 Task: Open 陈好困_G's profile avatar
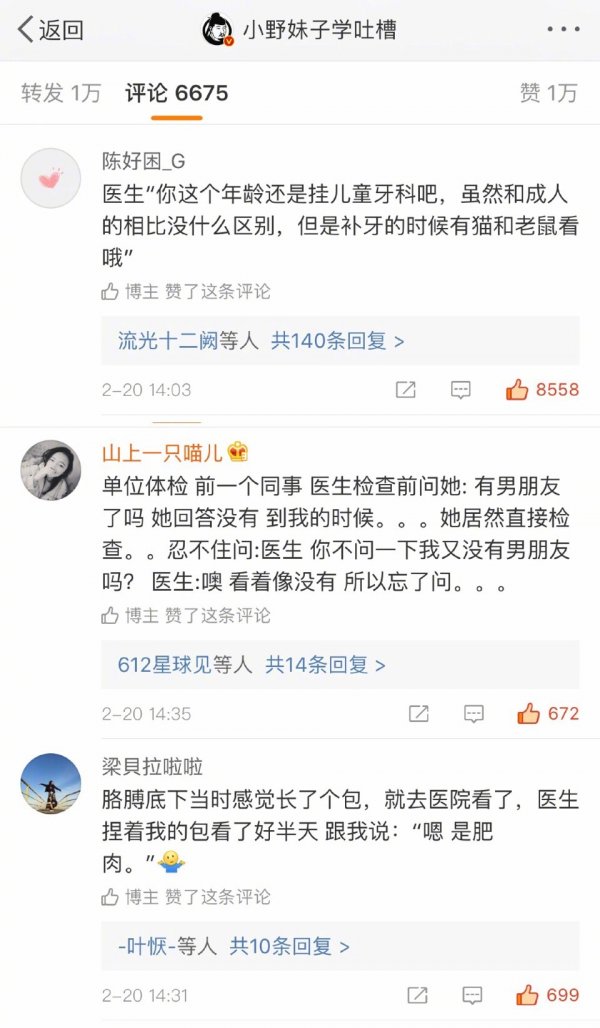coord(50,178)
